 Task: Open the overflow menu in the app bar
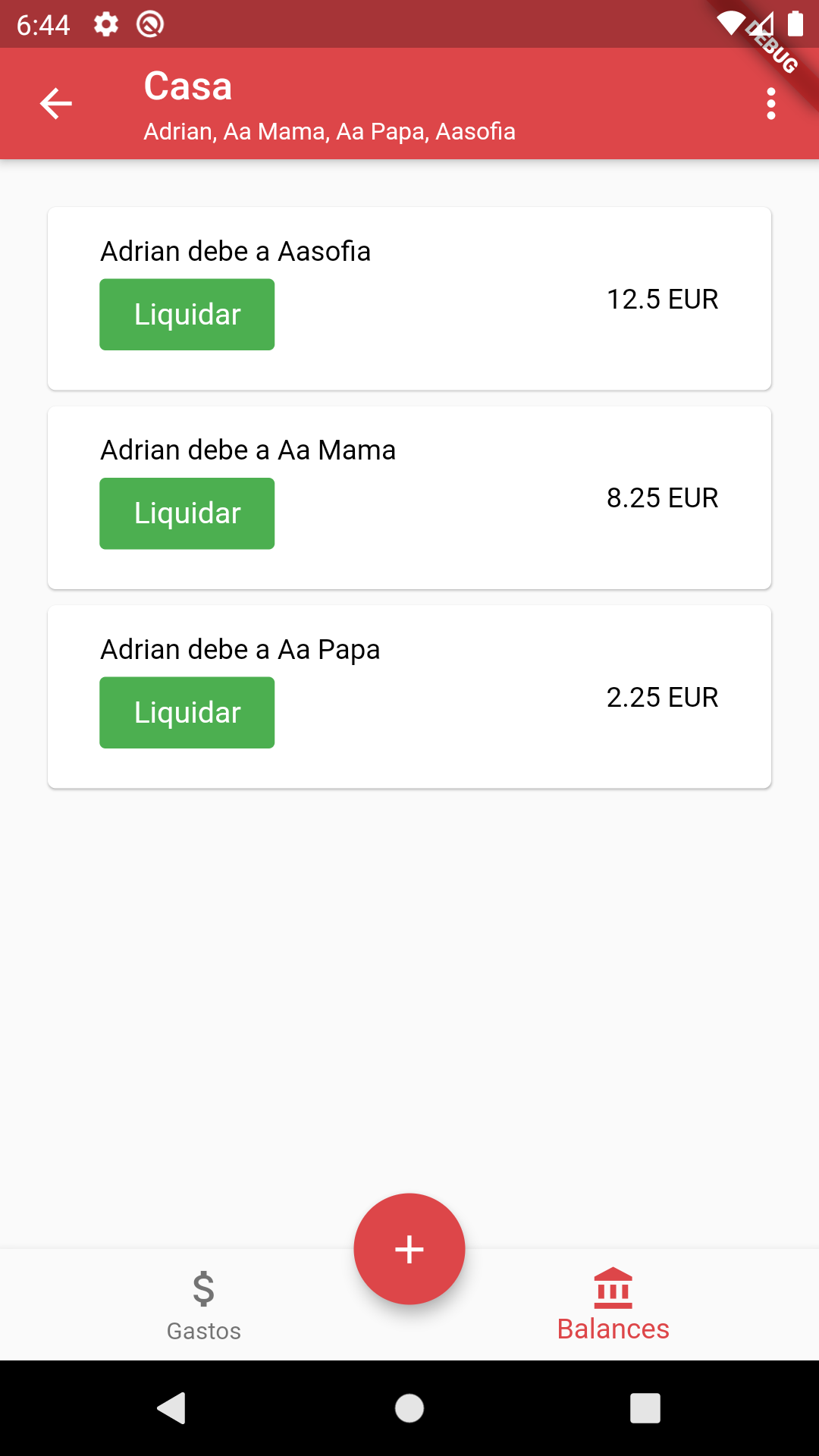pyautogui.click(x=770, y=104)
